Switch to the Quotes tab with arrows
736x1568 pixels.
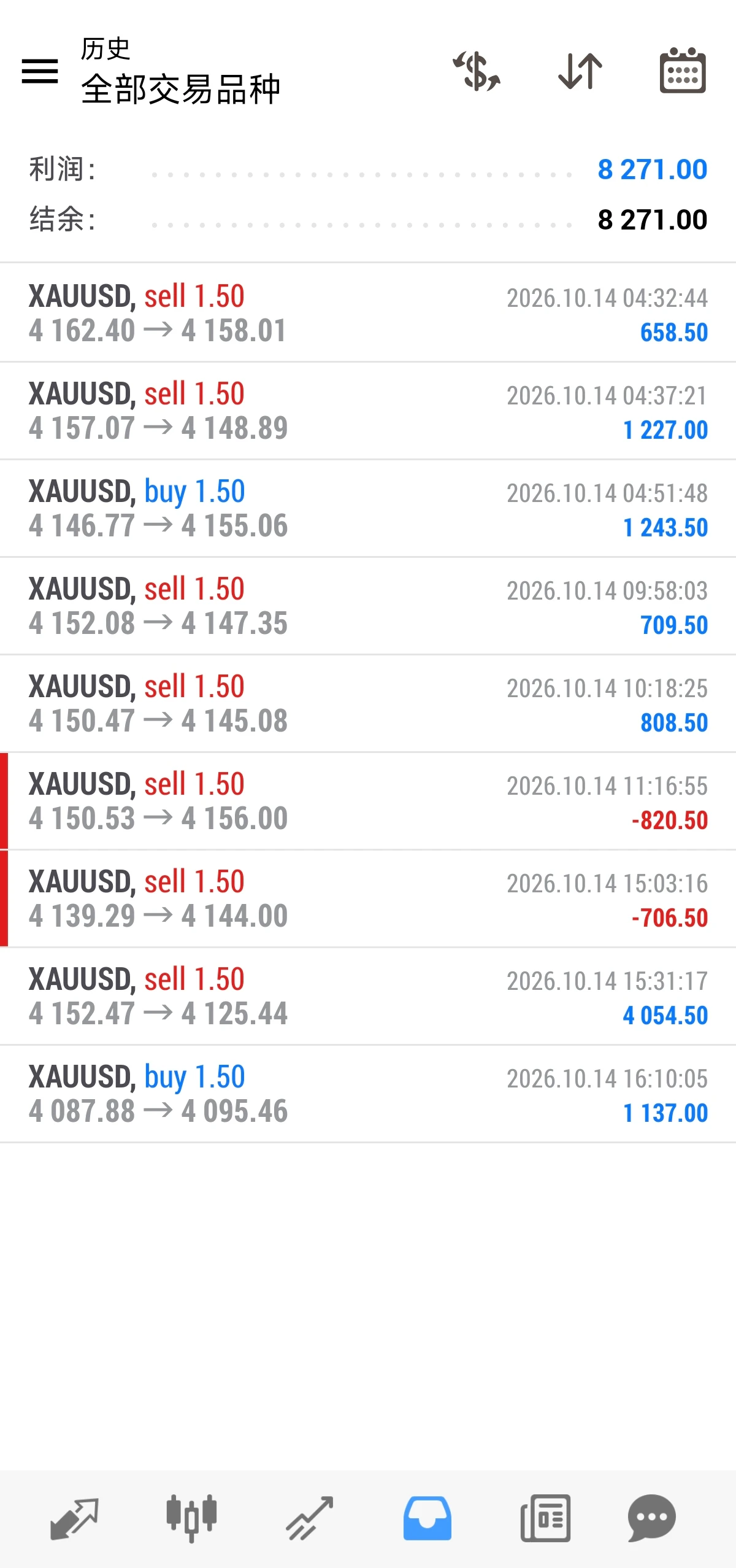pos(74,1518)
